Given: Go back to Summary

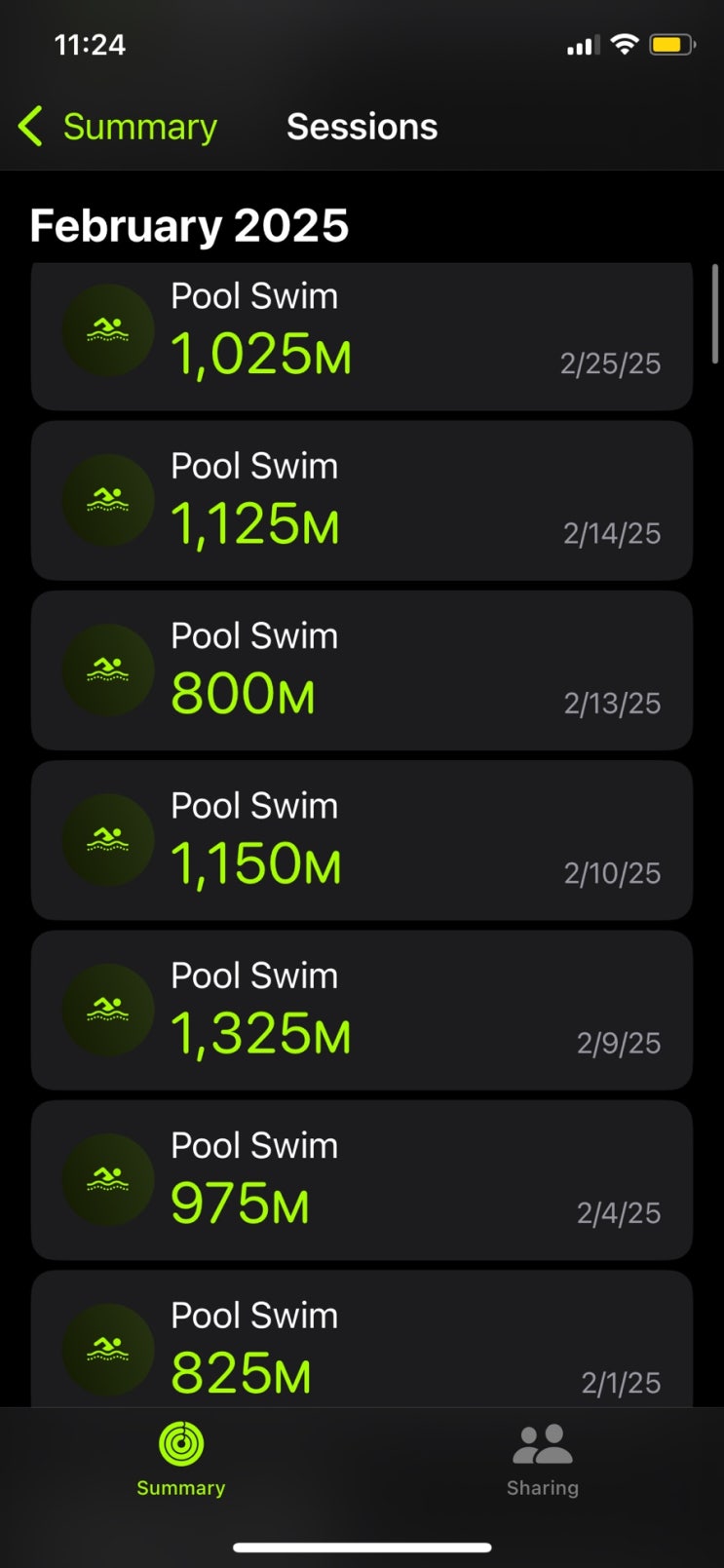Looking at the screenshot, I should [x=119, y=127].
